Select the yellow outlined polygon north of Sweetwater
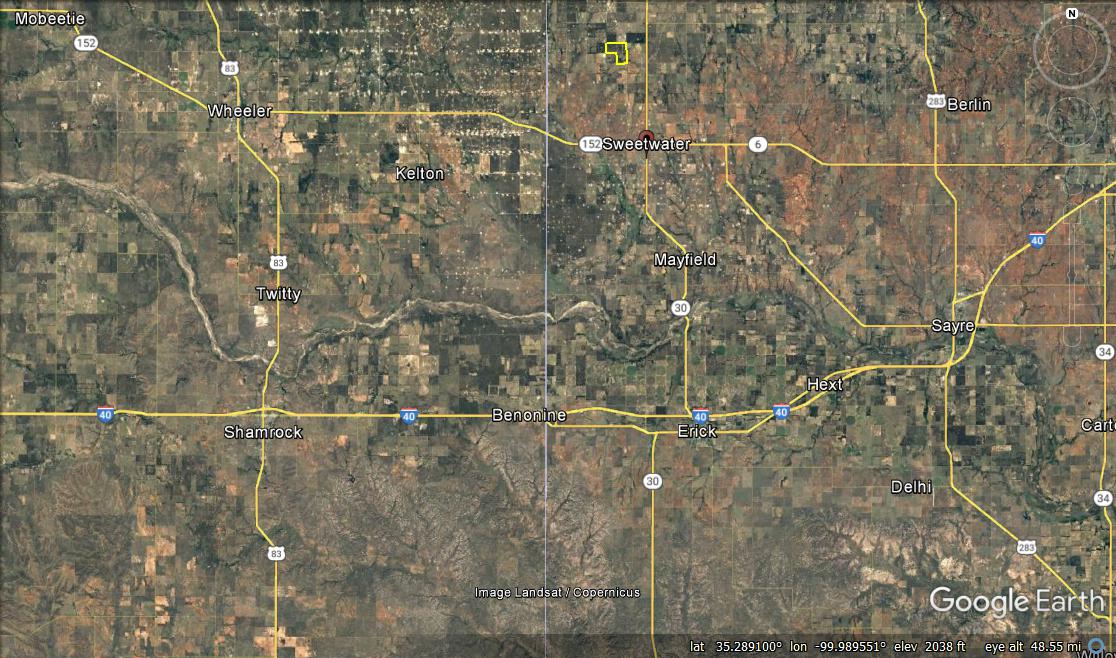The width and height of the screenshot is (1116, 658). (x=616, y=53)
